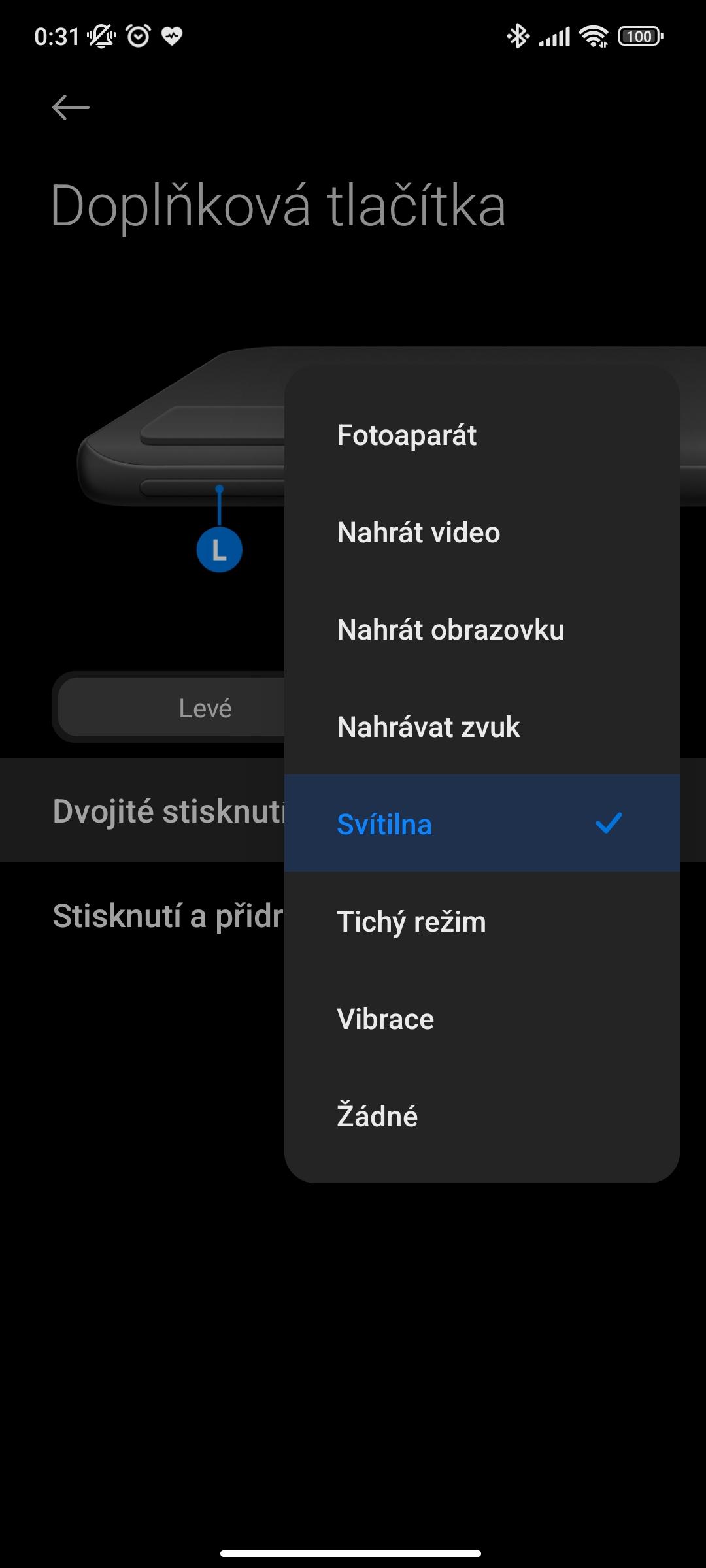
Task: Go back using the arrow icon
Action: (71, 108)
